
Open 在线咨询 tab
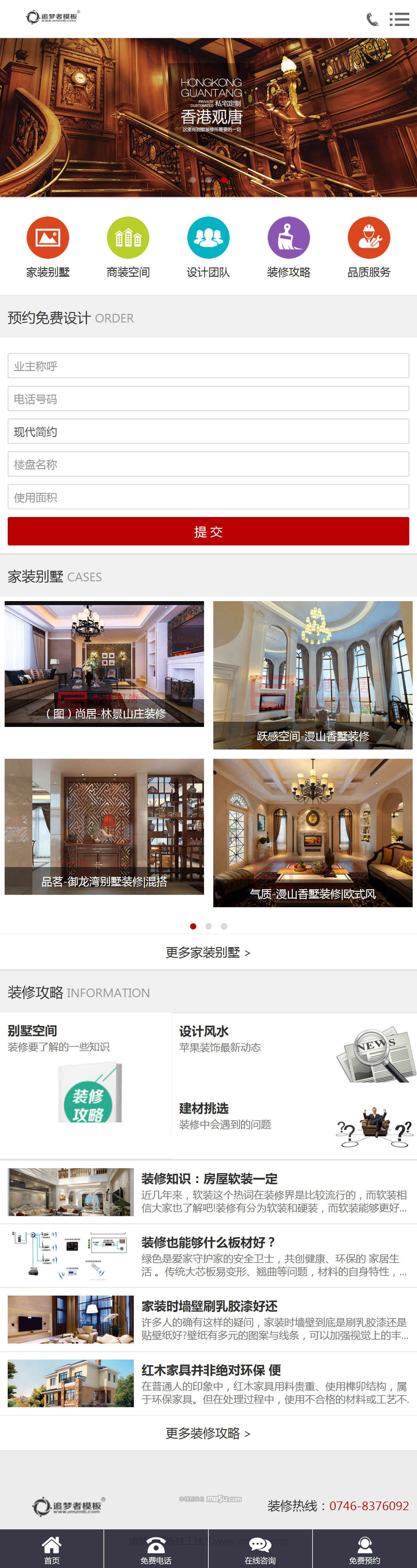tap(260, 1549)
